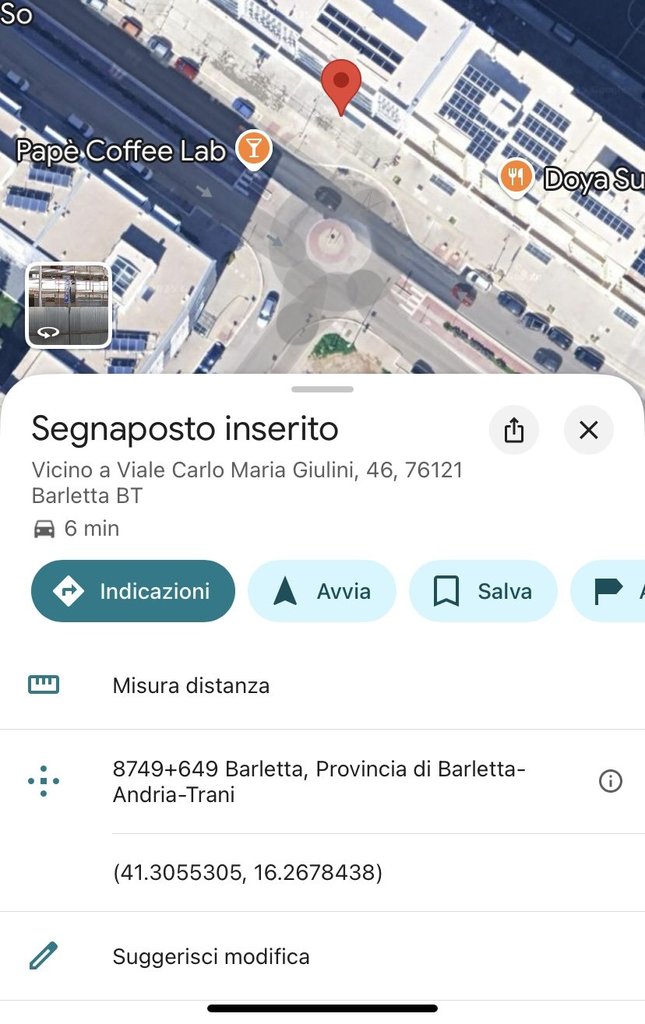Tap the plus code row 8749+649 Barletta

coord(318,782)
